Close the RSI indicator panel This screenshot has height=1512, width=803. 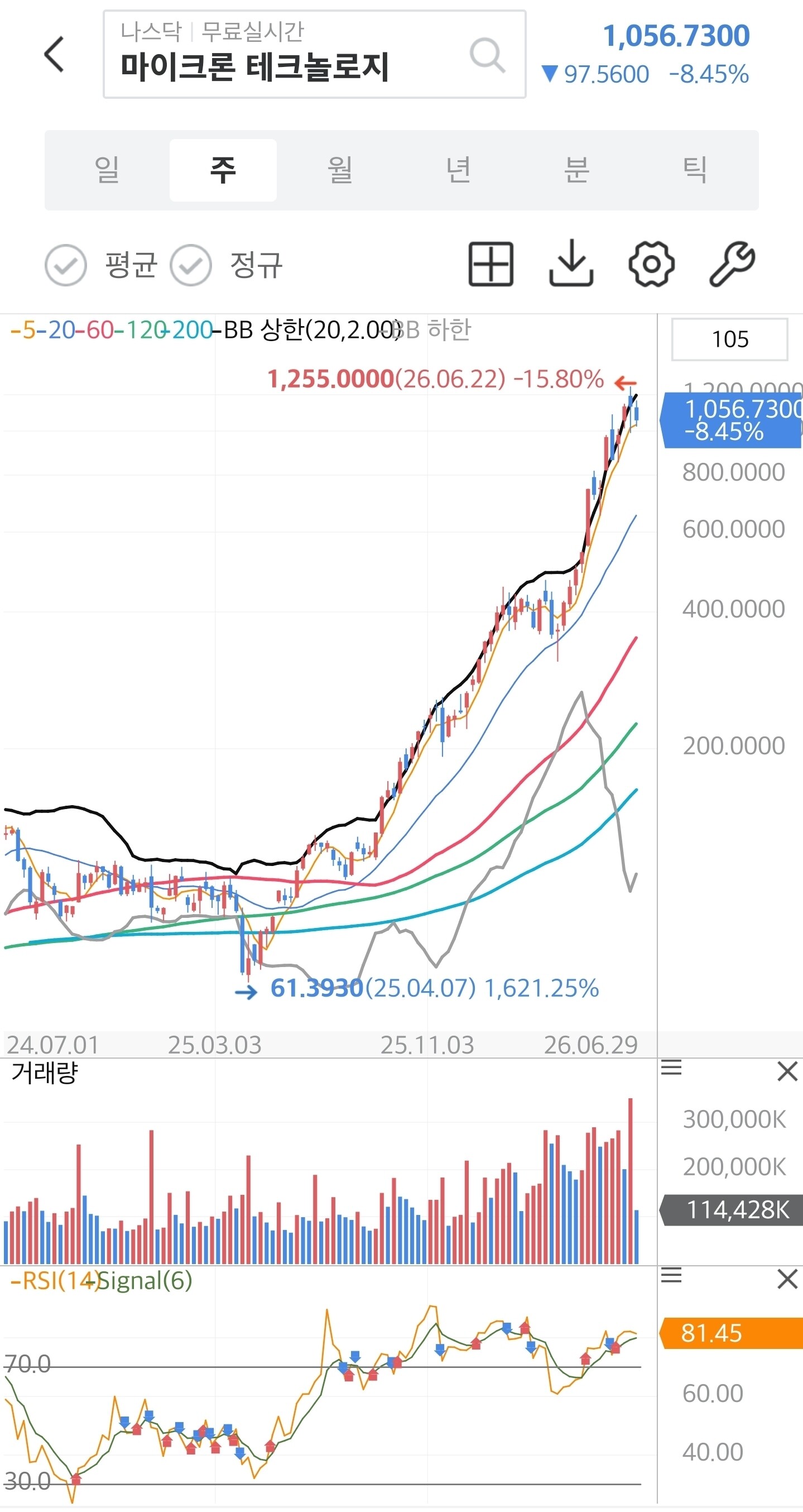[x=787, y=1279]
